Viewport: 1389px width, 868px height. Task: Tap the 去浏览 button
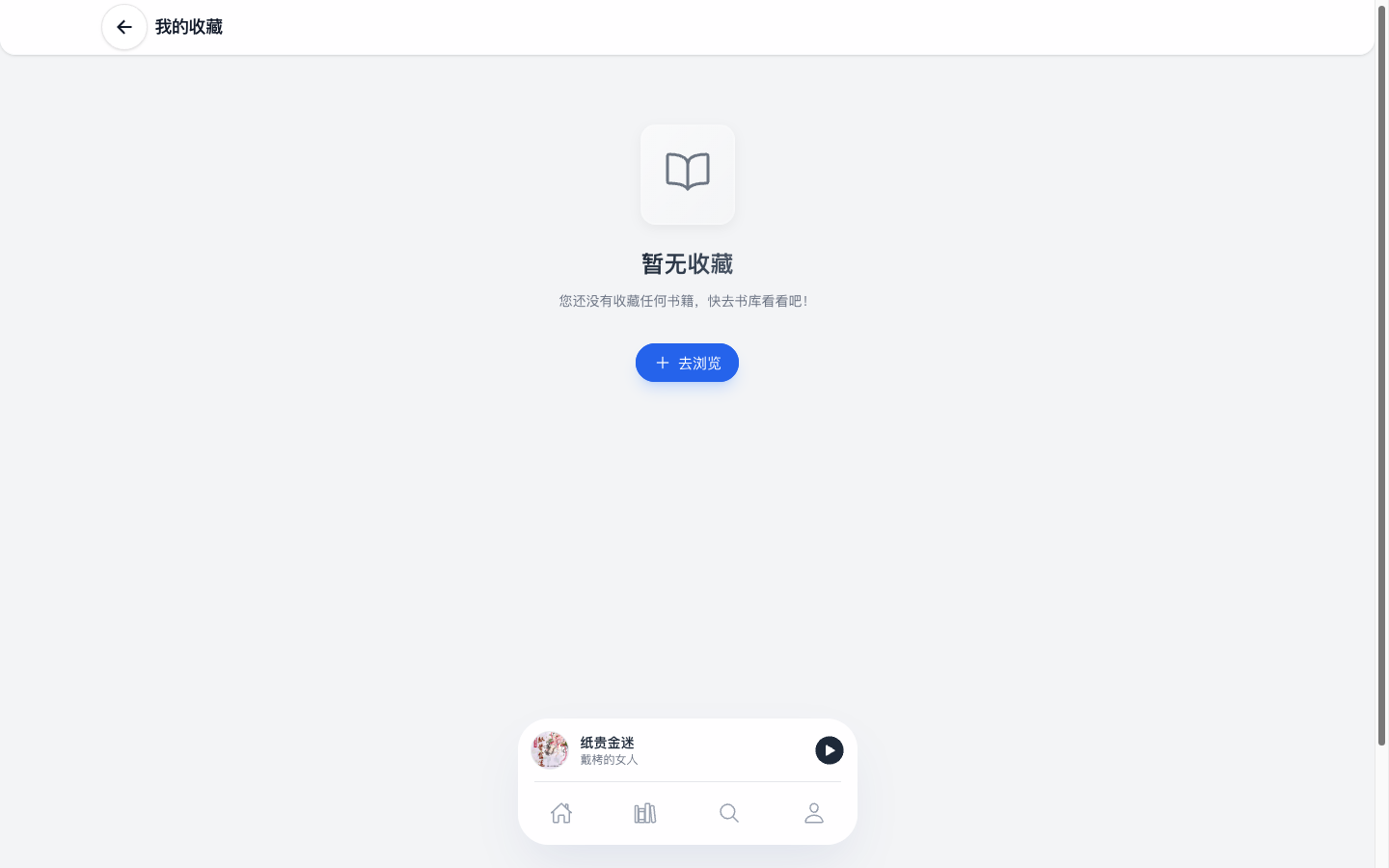687,363
